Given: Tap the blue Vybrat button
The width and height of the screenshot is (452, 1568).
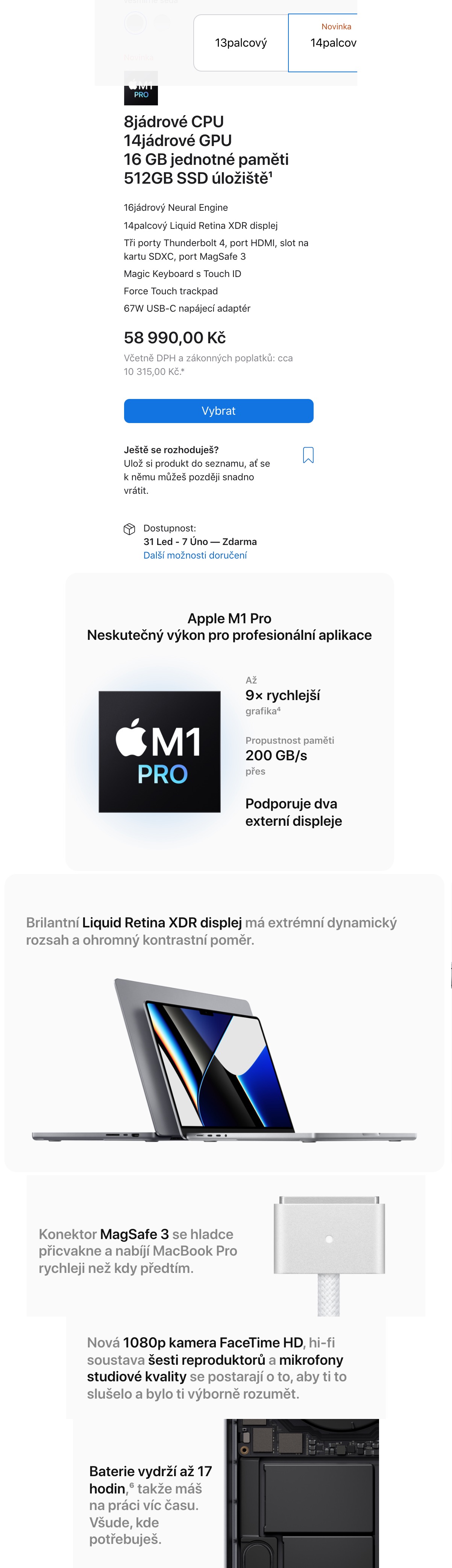Looking at the screenshot, I should click(x=218, y=411).
